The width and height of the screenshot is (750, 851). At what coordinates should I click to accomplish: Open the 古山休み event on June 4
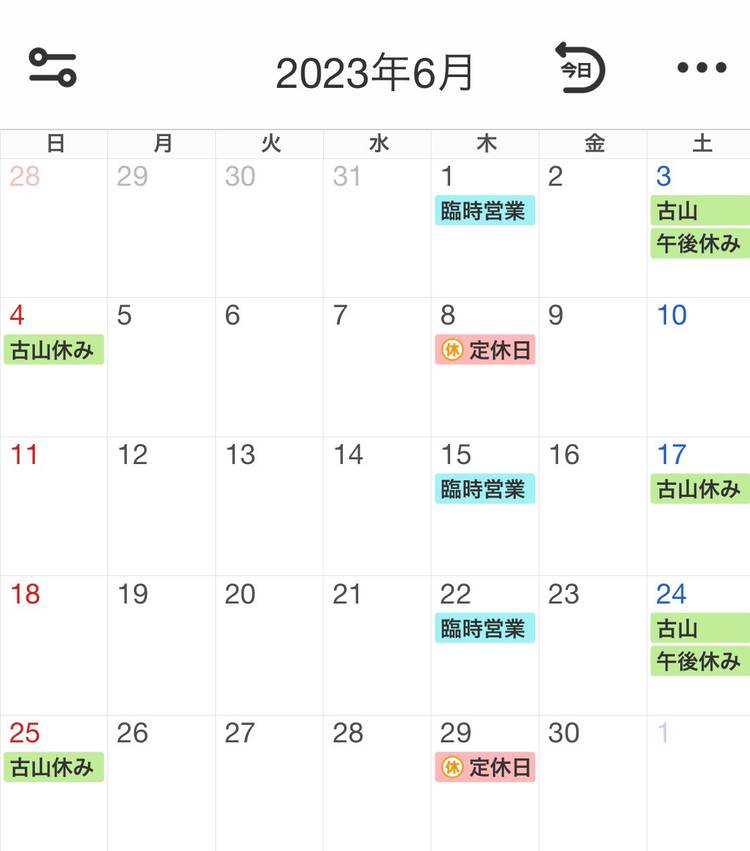[x=54, y=350]
